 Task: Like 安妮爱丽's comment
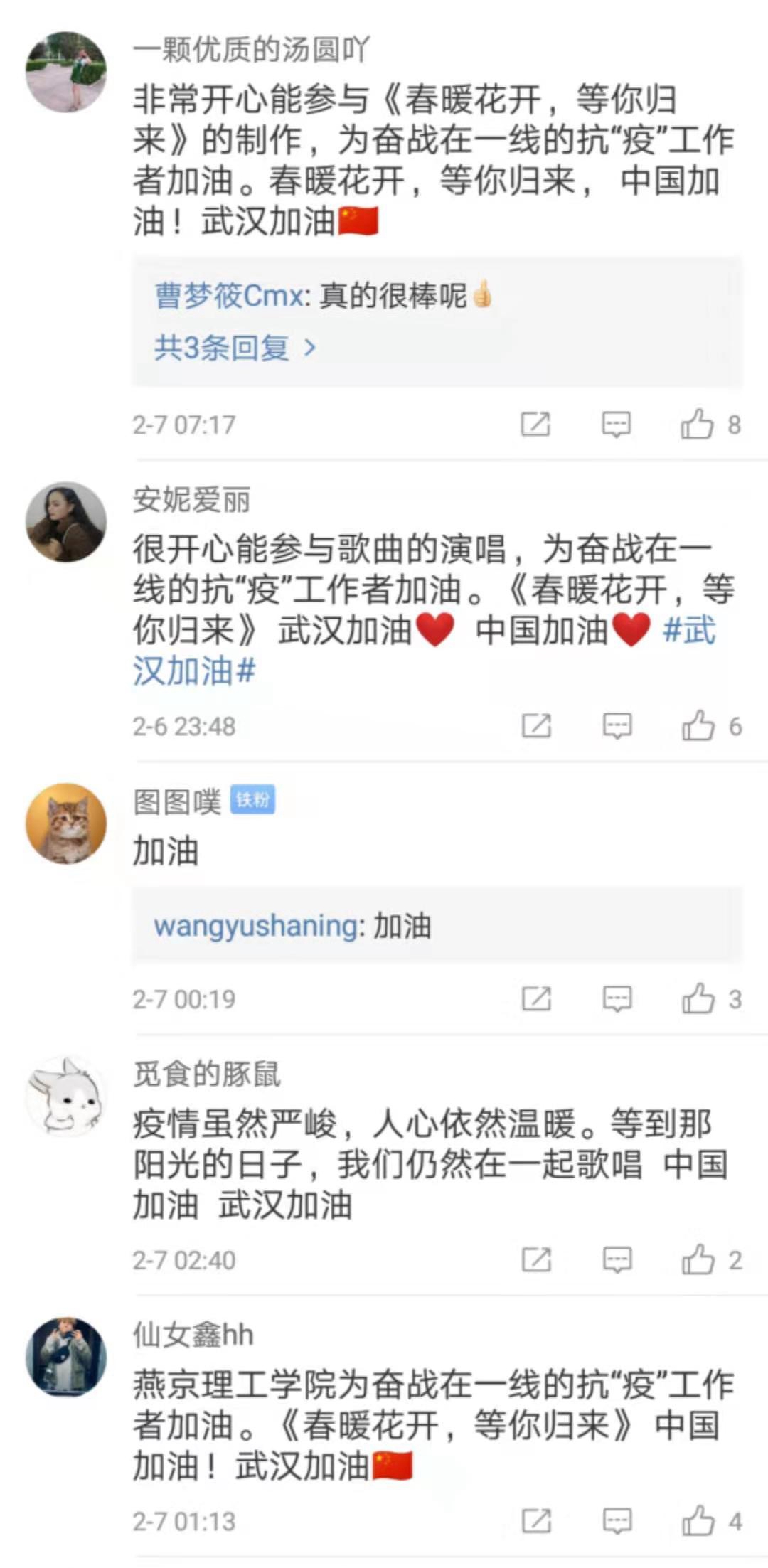pos(698,726)
